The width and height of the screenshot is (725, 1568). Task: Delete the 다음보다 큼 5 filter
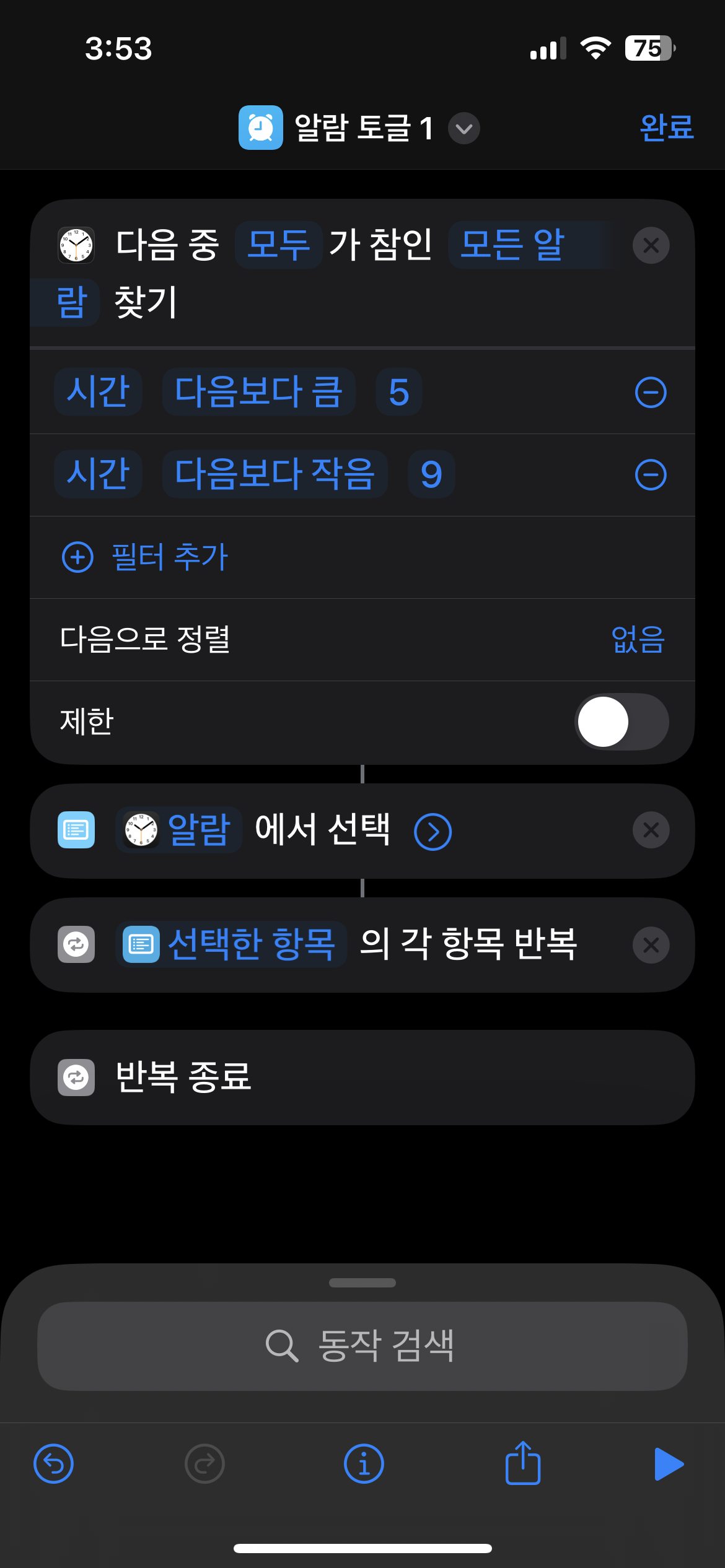pos(651,393)
